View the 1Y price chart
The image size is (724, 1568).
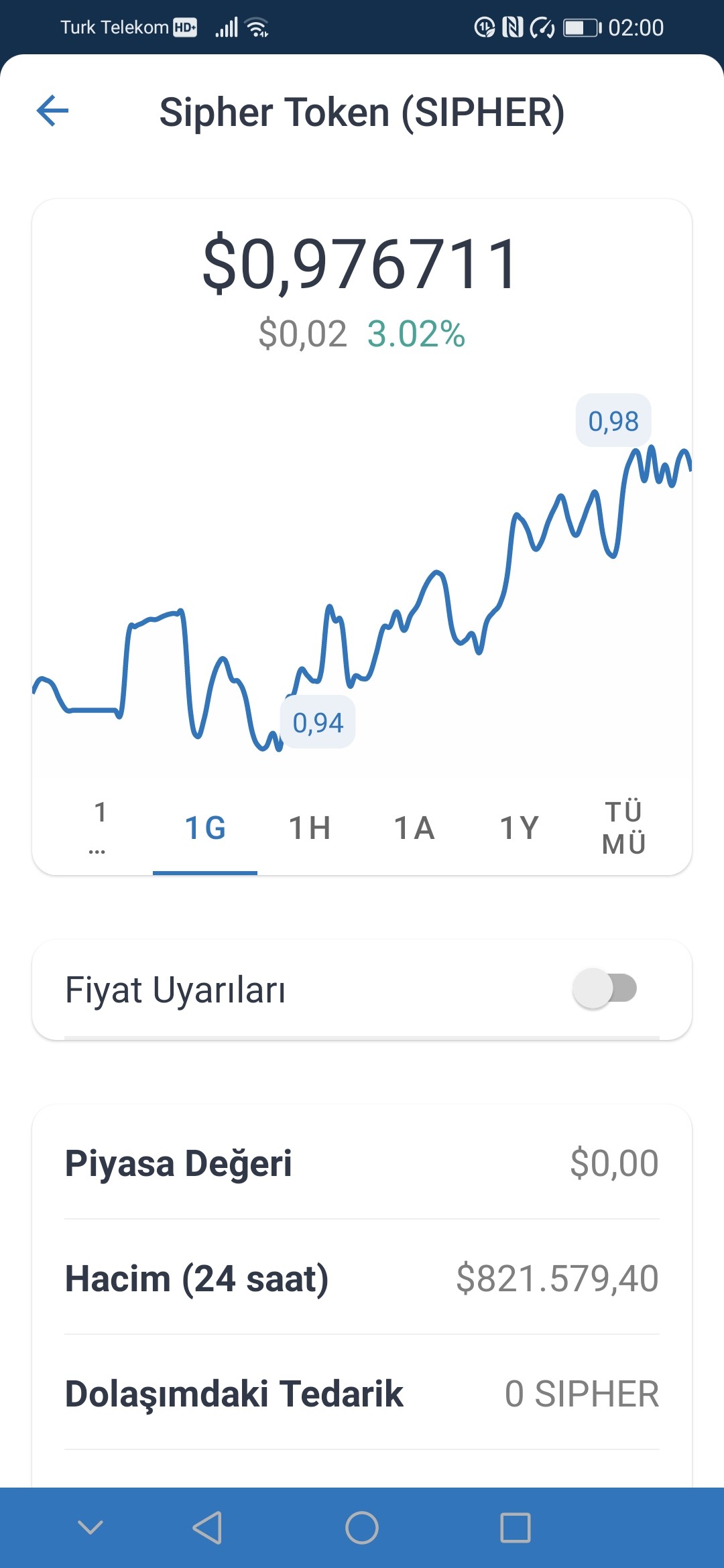519,828
